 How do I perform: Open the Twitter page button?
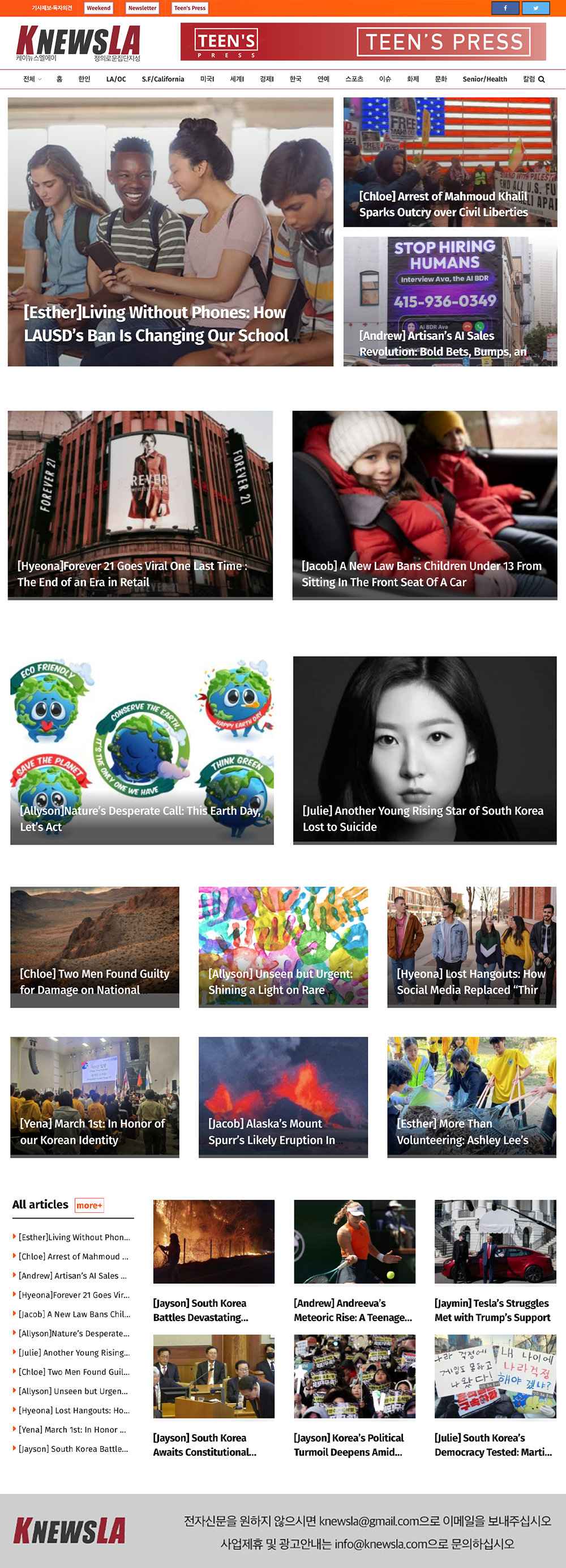[x=535, y=8]
